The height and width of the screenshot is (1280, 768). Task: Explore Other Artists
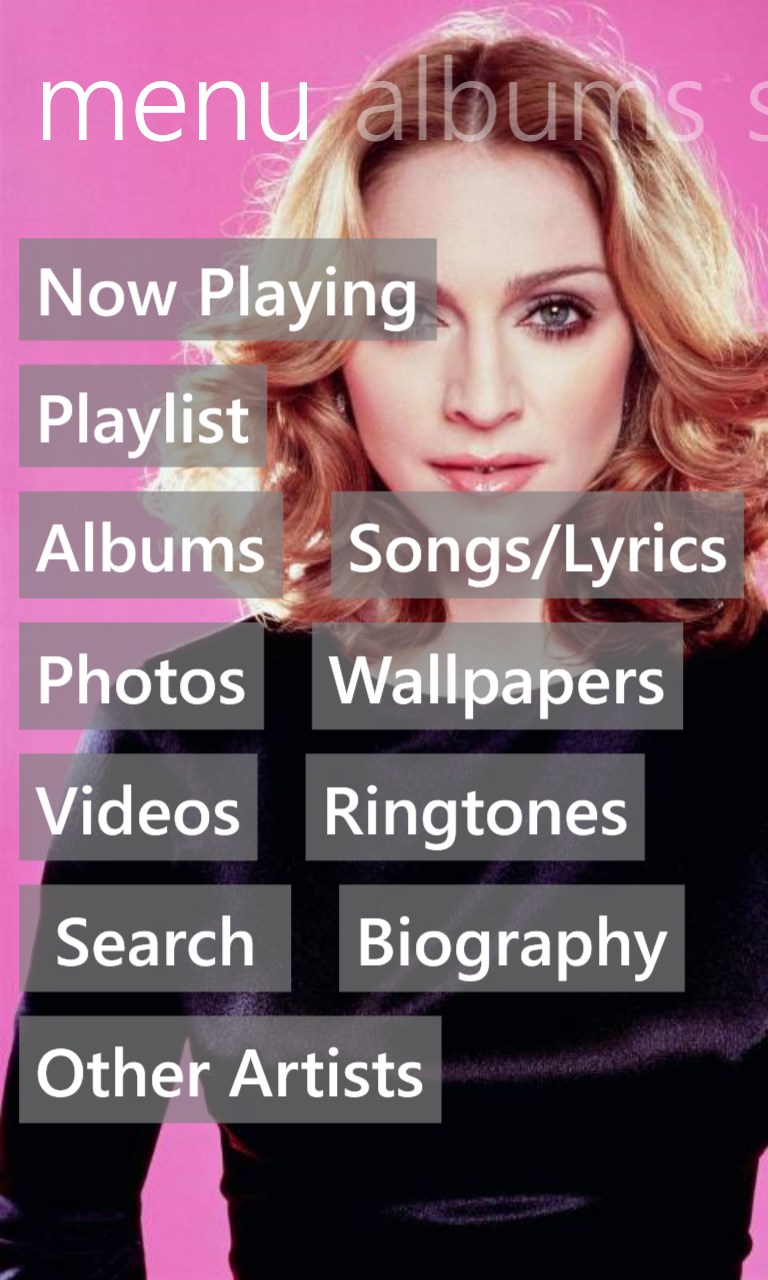(x=230, y=1070)
